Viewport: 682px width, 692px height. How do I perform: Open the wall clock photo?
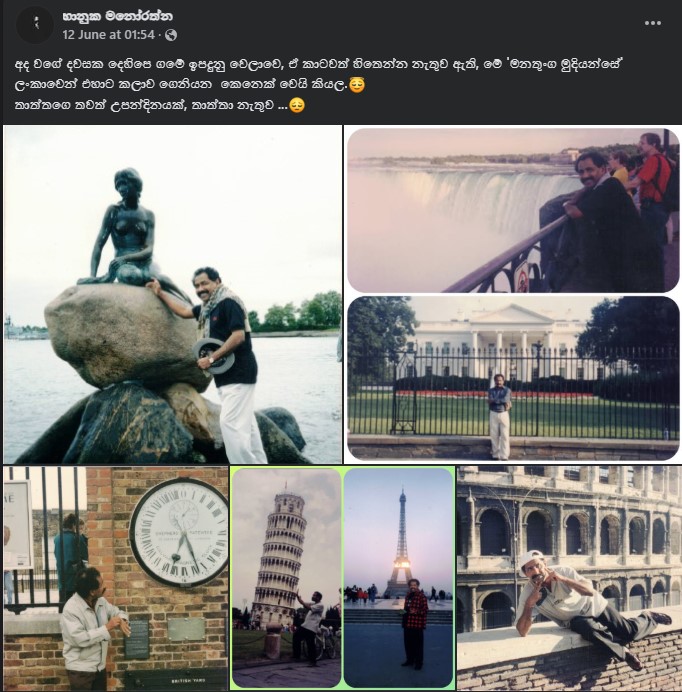115,578
